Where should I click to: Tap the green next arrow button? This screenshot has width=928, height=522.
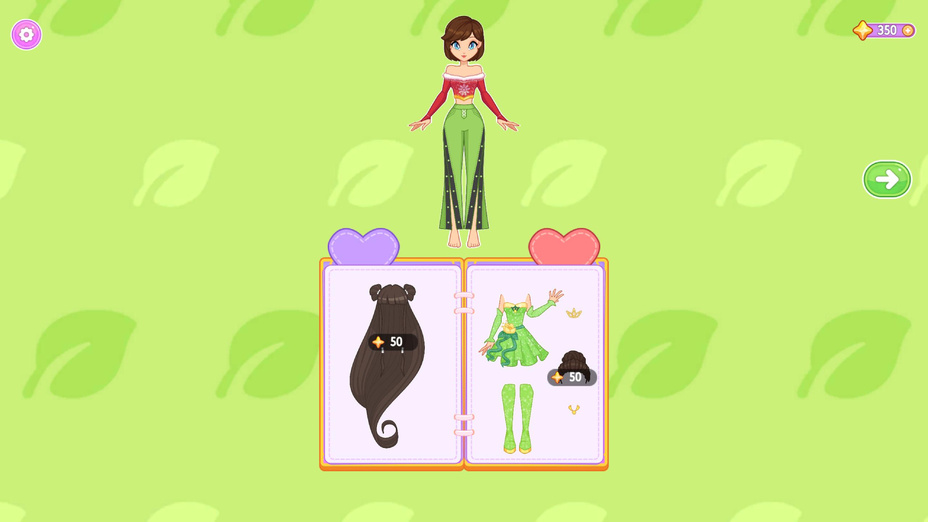click(886, 179)
